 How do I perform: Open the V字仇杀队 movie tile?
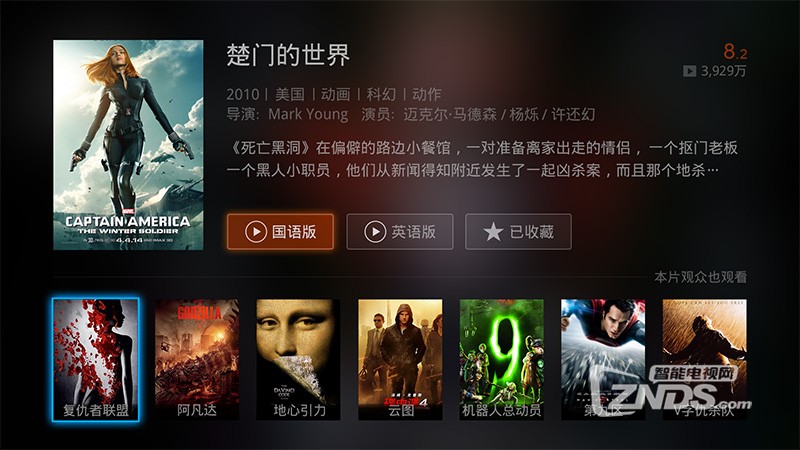coord(704,358)
